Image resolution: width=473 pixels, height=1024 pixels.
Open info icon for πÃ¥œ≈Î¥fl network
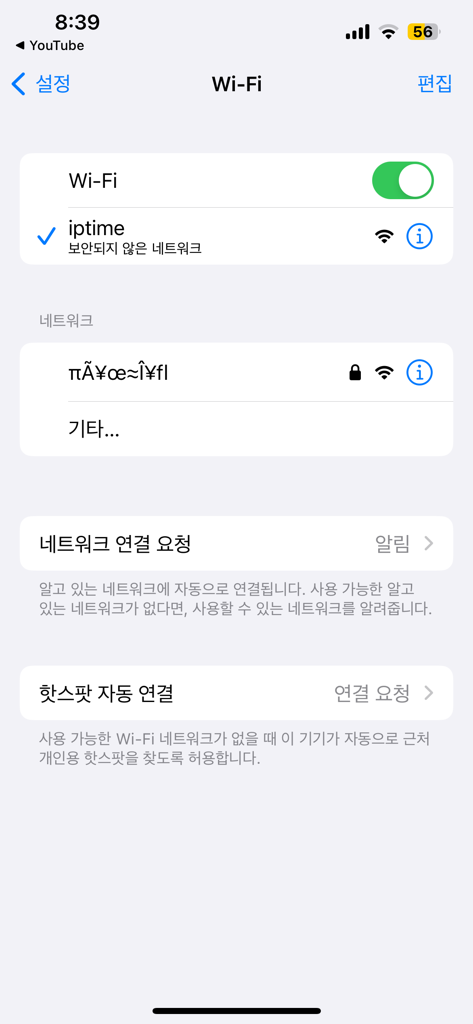[x=419, y=373]
